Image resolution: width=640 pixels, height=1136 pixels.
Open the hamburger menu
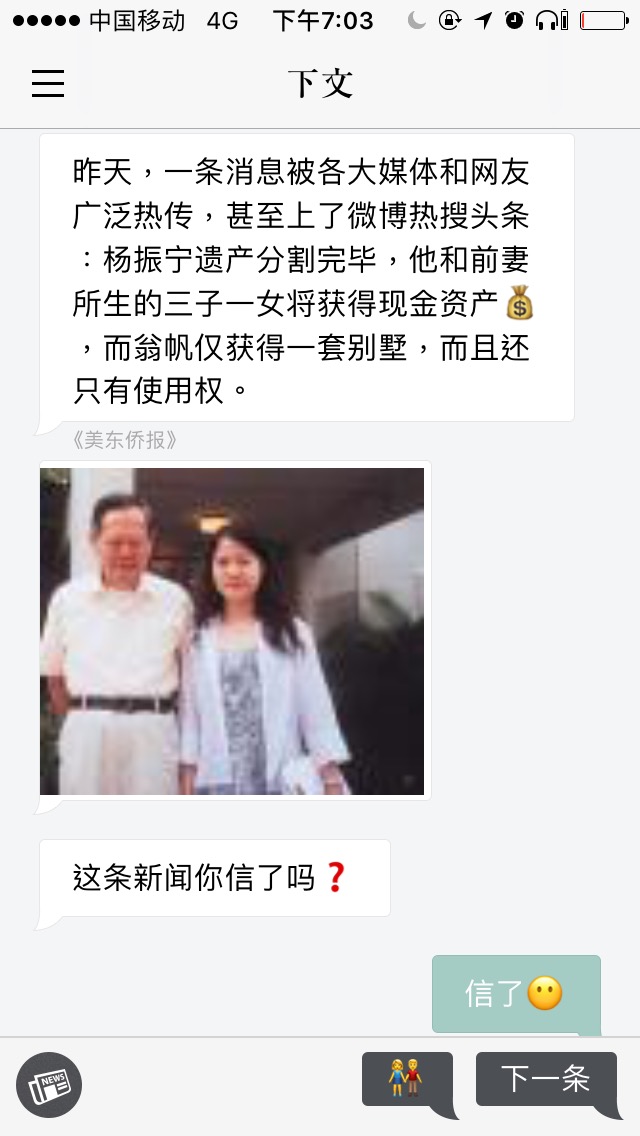[48, 83]
